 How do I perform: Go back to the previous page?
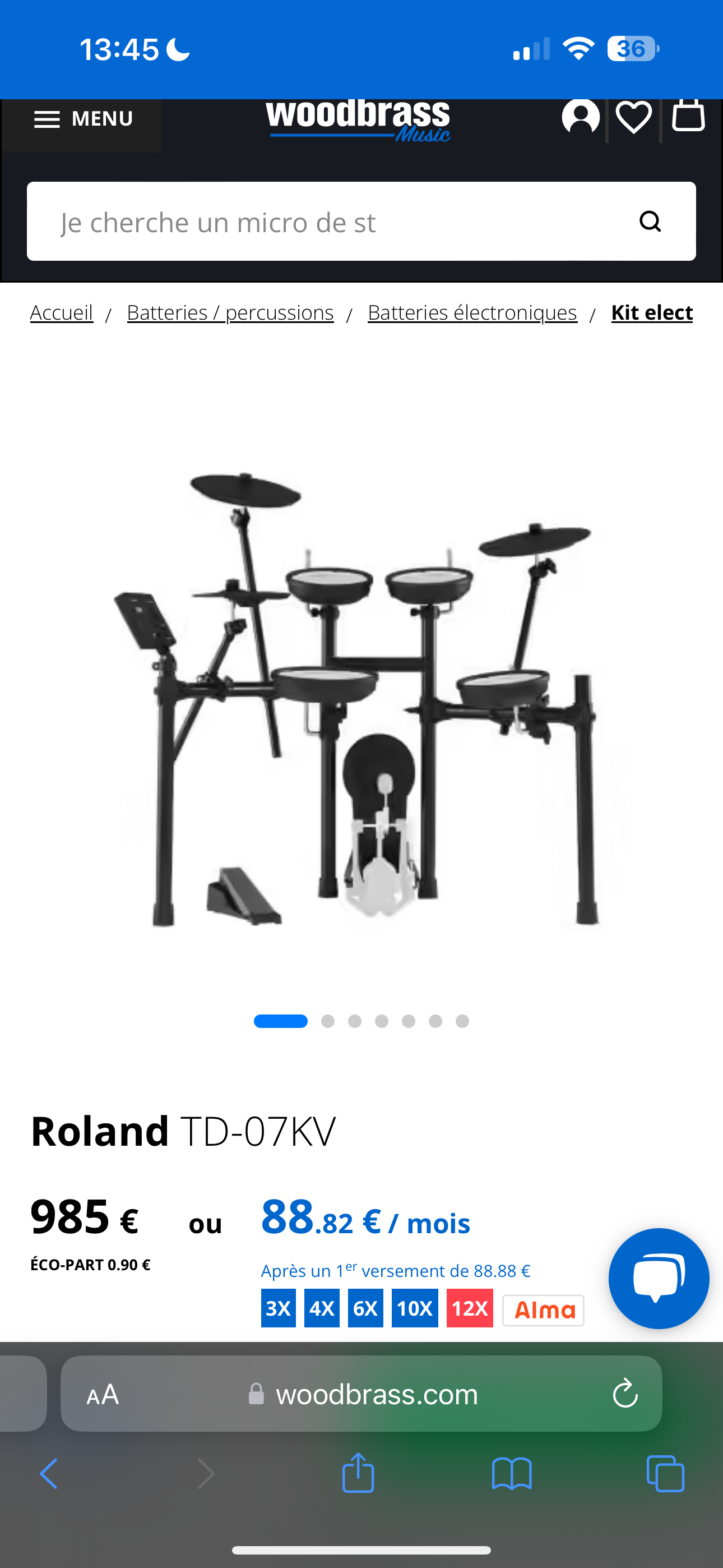pyautogui.click(x=49, y=1474)
